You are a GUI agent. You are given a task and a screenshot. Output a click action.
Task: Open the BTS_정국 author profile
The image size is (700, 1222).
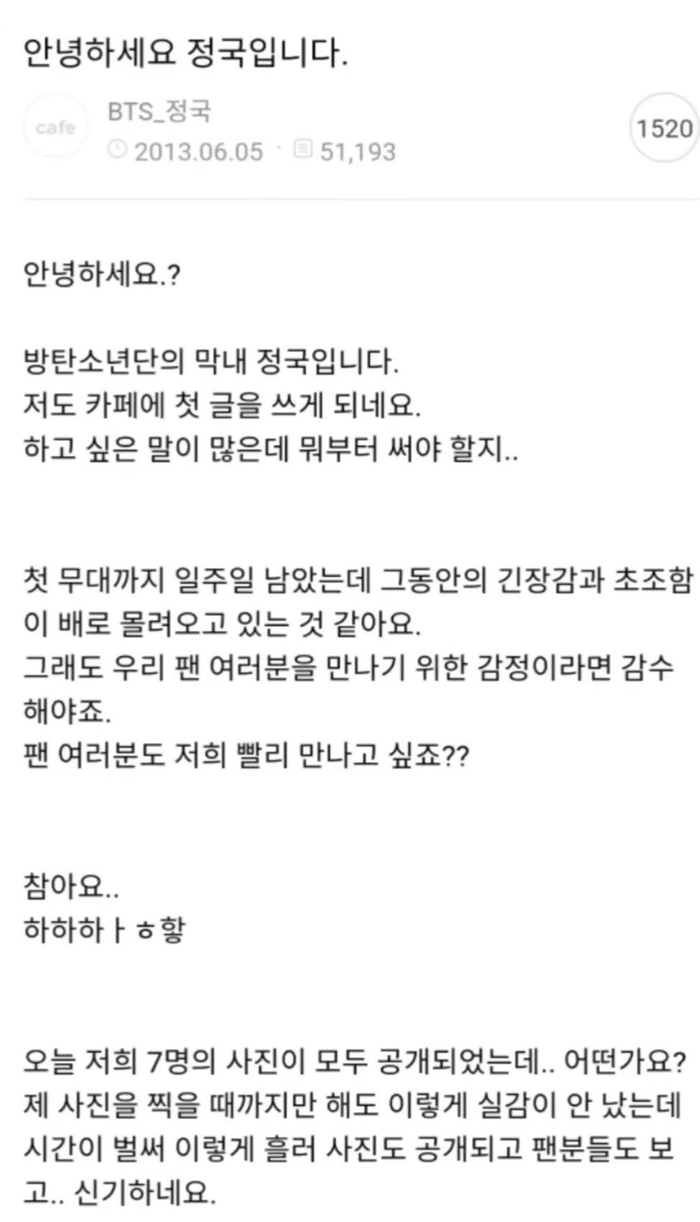point(159,111)
